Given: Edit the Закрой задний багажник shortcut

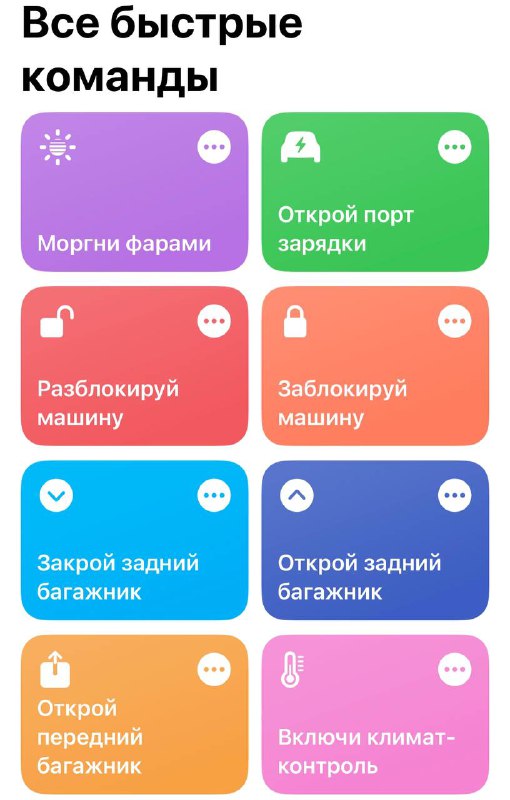Looking at the screenshot, I should pyautogui.click(x=214, y=495).
